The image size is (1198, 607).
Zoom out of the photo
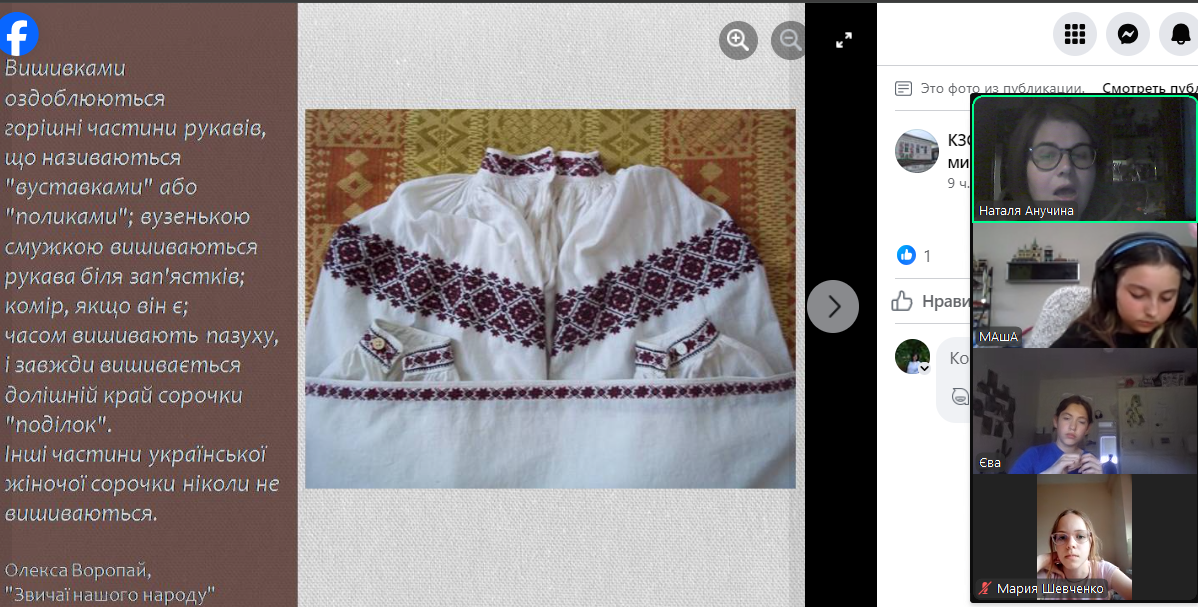(x=790, y=40)
